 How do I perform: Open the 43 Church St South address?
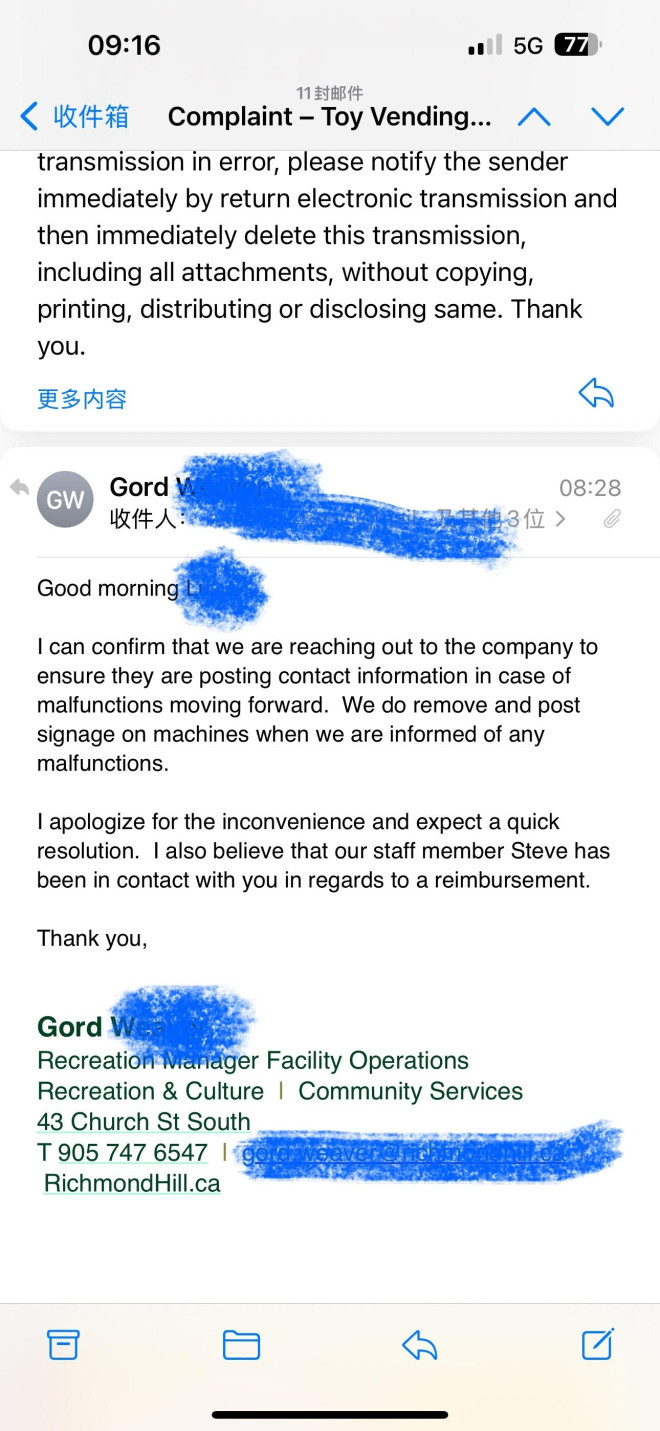(x=143, y=1122)
